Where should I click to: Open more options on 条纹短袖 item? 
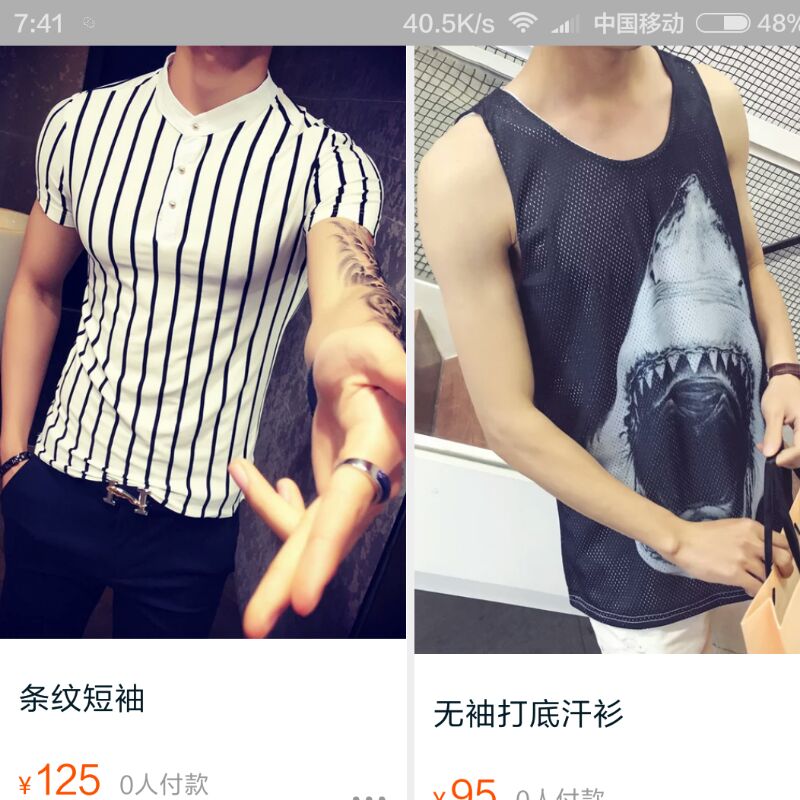[x=369, y=796]
